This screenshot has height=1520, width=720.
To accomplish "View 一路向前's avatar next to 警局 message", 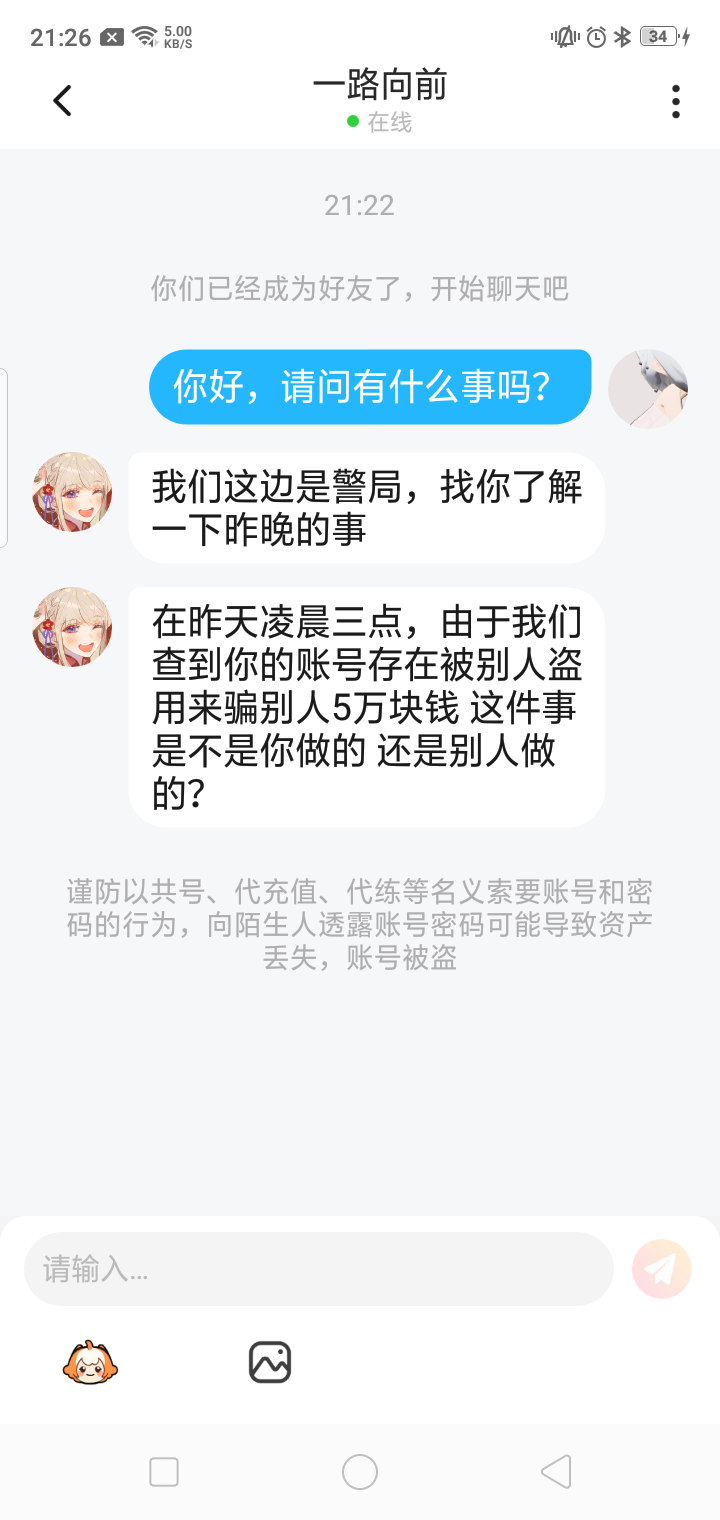I will click(73, 492).
